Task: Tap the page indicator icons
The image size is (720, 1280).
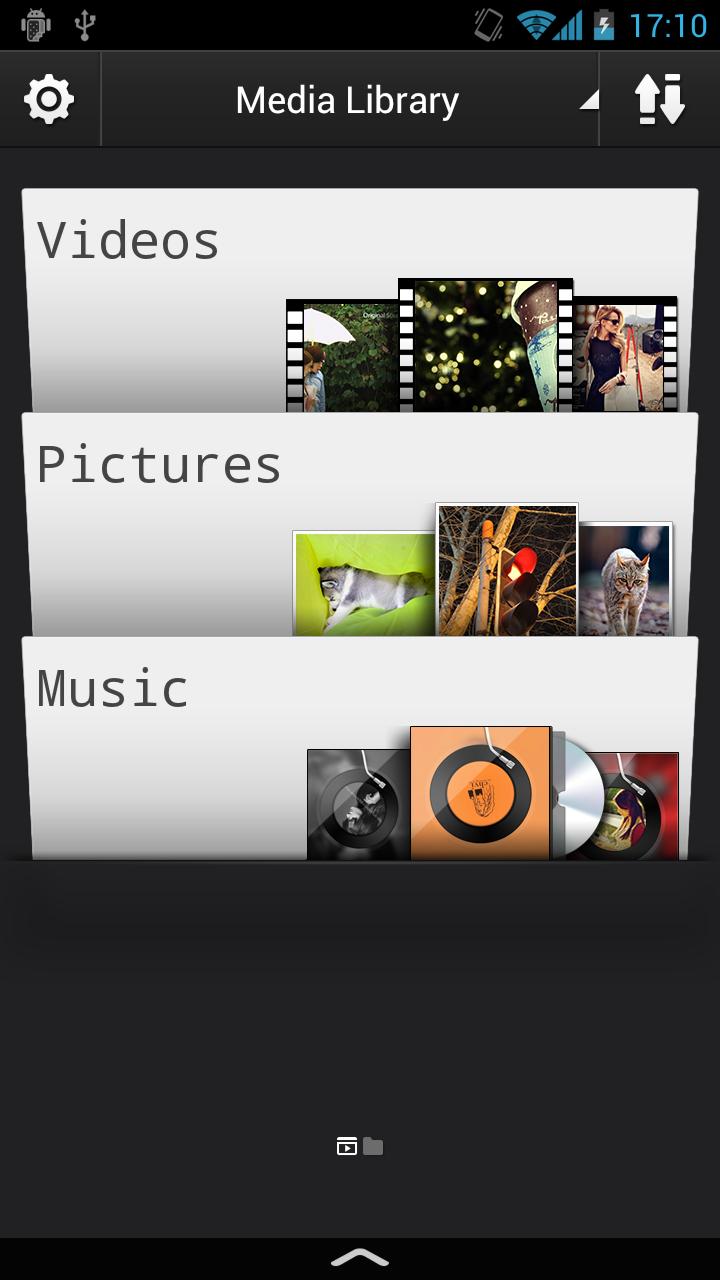Action: point(360,1146)
